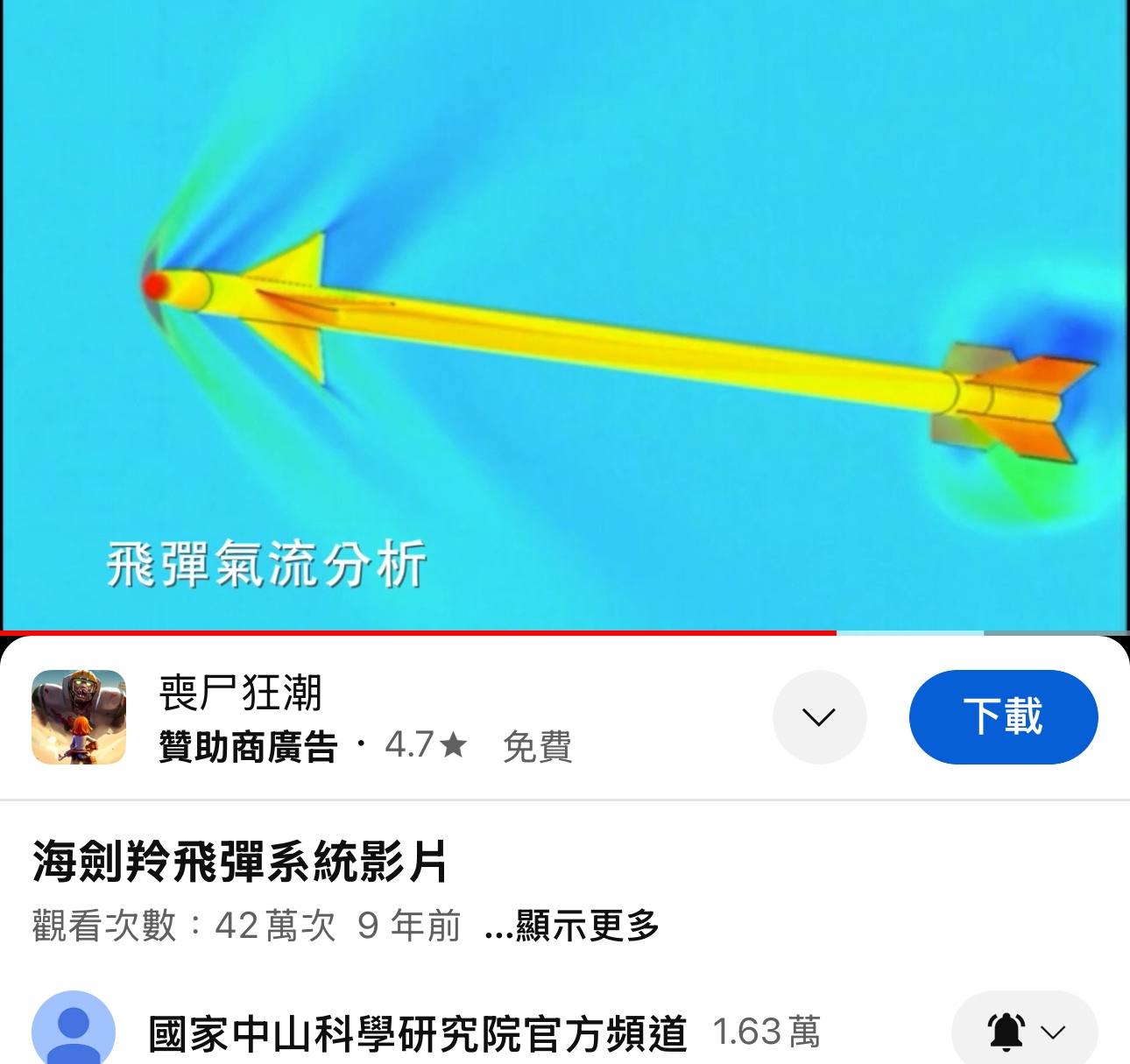Tap the 下載 download button

pyautogui.click(x=1003, y=717)
